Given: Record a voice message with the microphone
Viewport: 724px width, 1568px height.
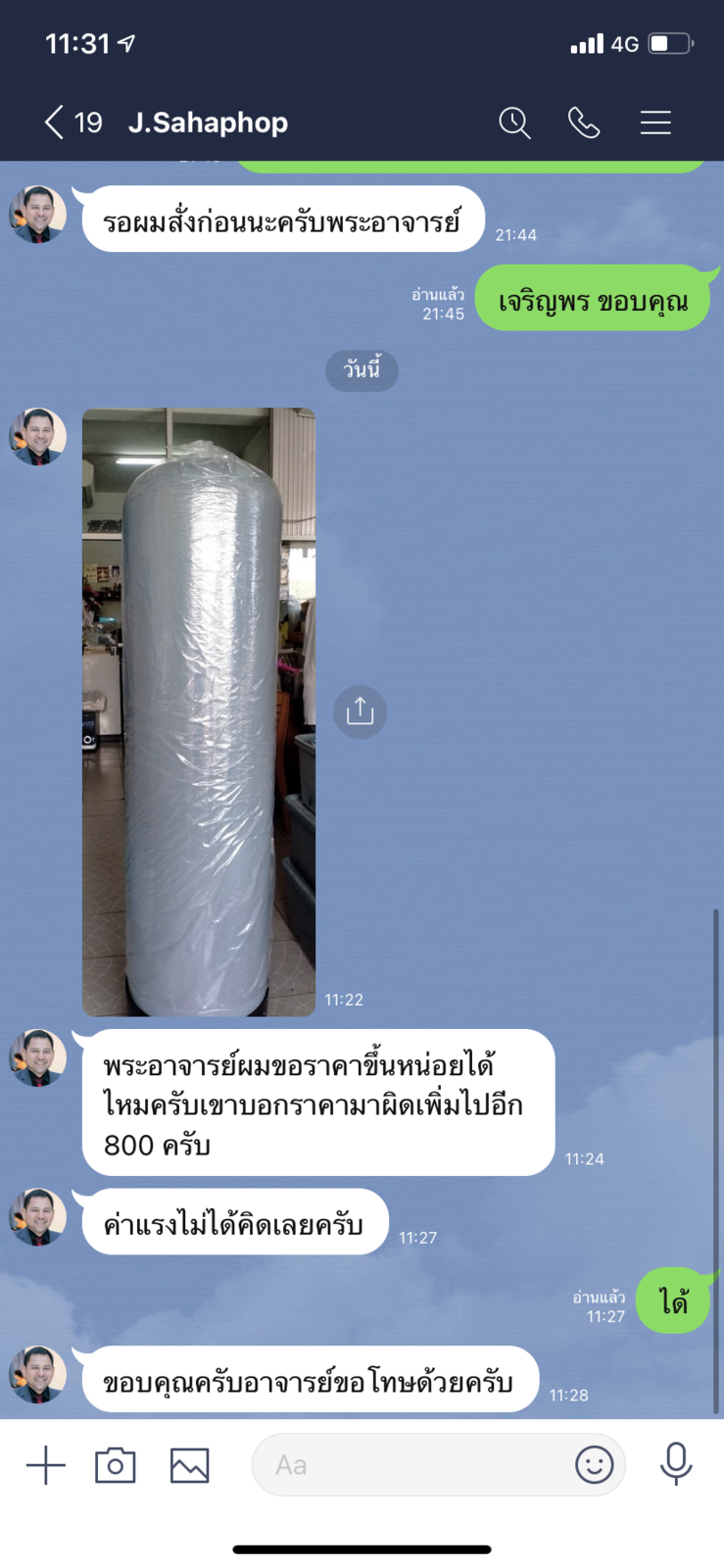Looking at the screenshot, I should click(676, 1464).
